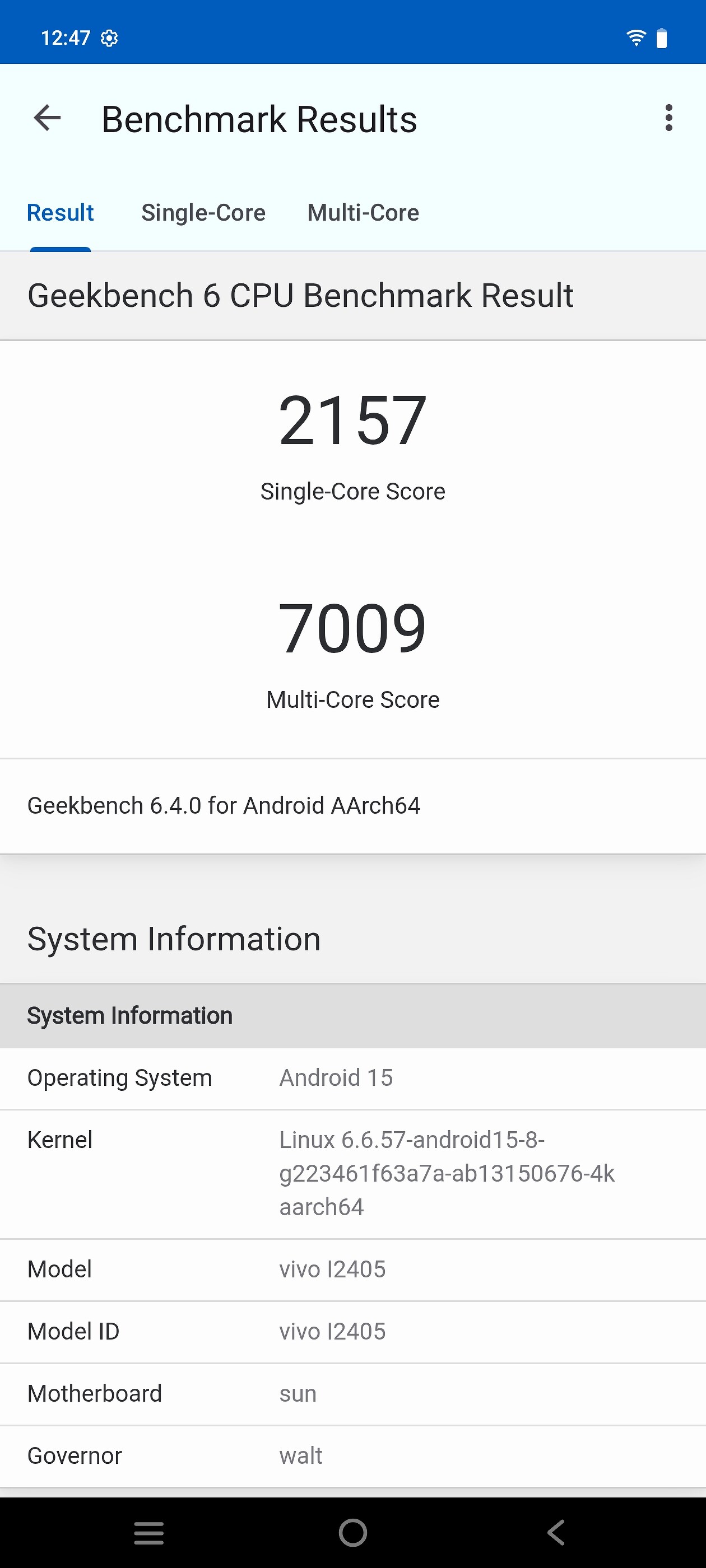Select the Result tab
Screen dimensions: 706x1568
pos(61,213)
